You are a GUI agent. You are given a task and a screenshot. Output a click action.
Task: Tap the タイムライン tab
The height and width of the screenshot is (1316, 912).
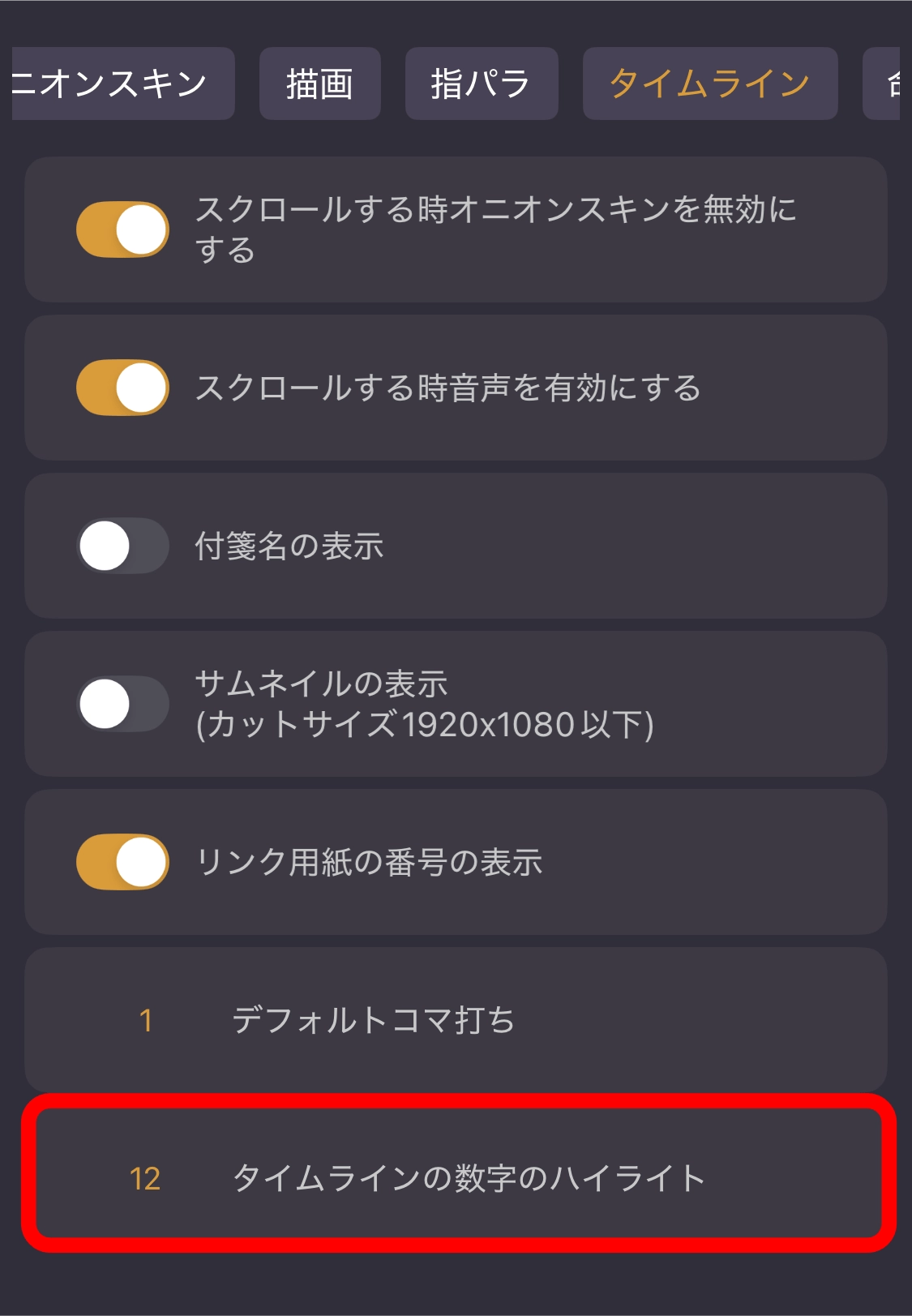[x=709, y=84]
